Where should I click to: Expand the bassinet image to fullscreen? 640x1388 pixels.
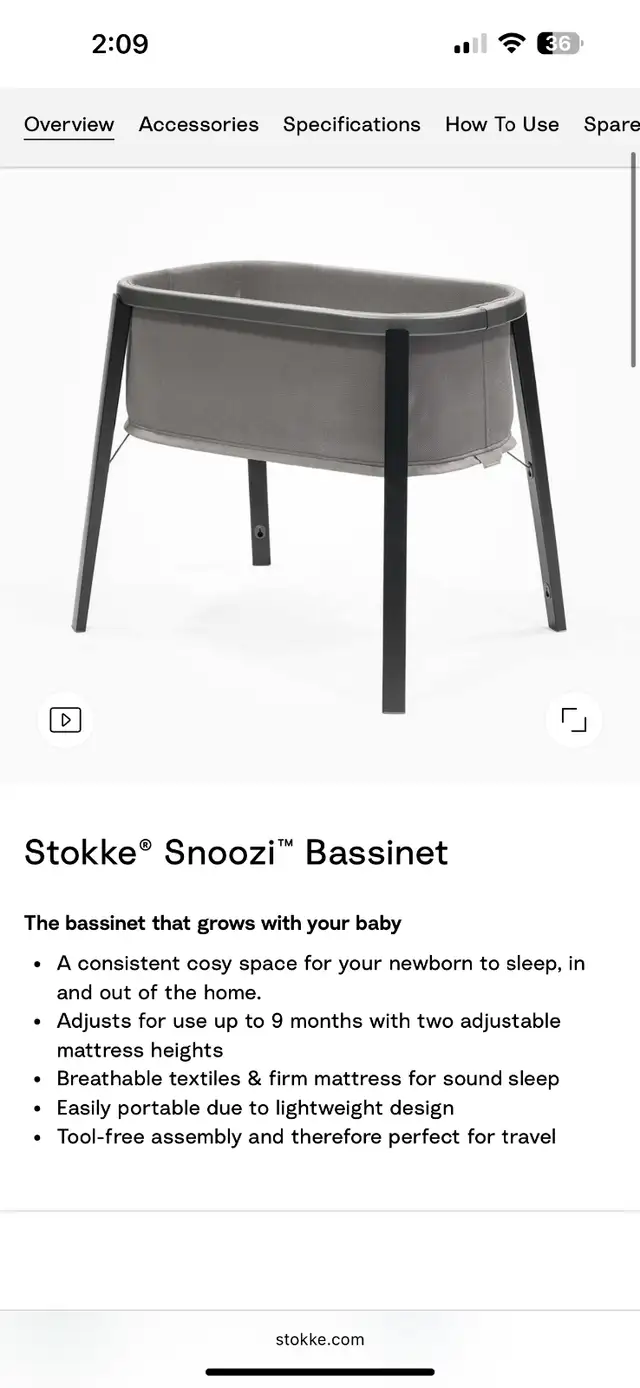(x=574, y=720)
